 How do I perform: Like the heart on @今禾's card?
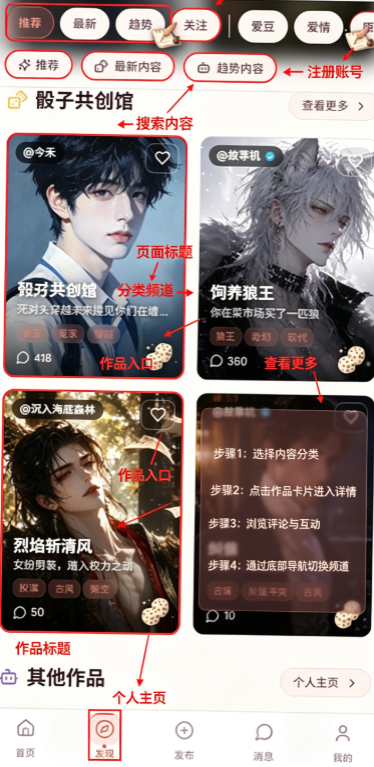coord(162,158)
